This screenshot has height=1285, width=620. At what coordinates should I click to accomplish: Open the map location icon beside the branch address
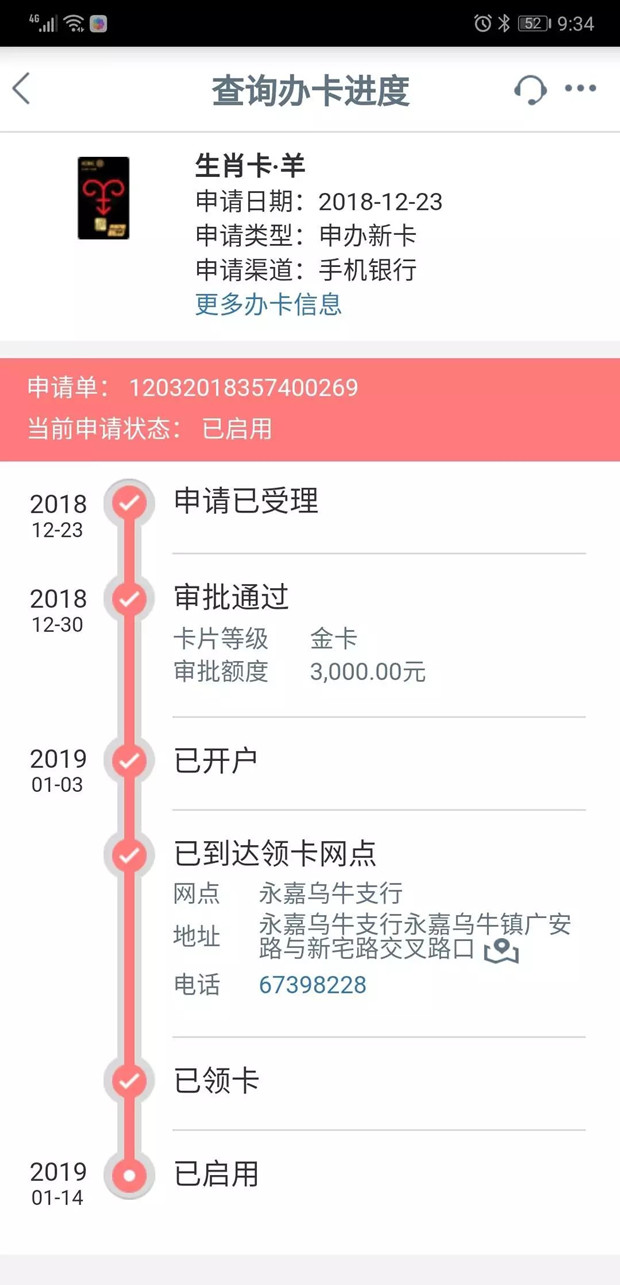(x=502, y=951)
